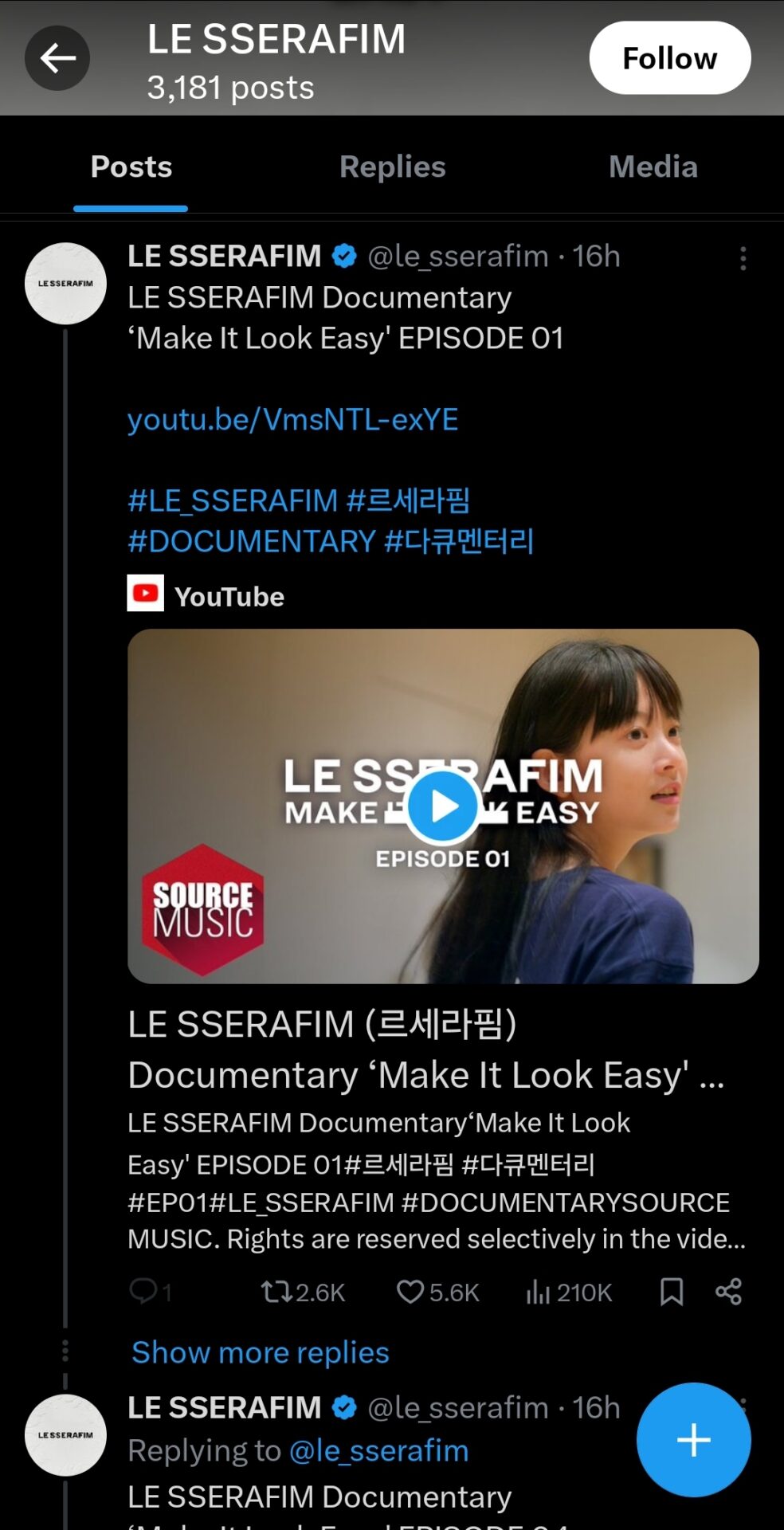Reply to the Episode 01 post
The height and width of the screenshot is (1530, 784).
point(144,1291)
